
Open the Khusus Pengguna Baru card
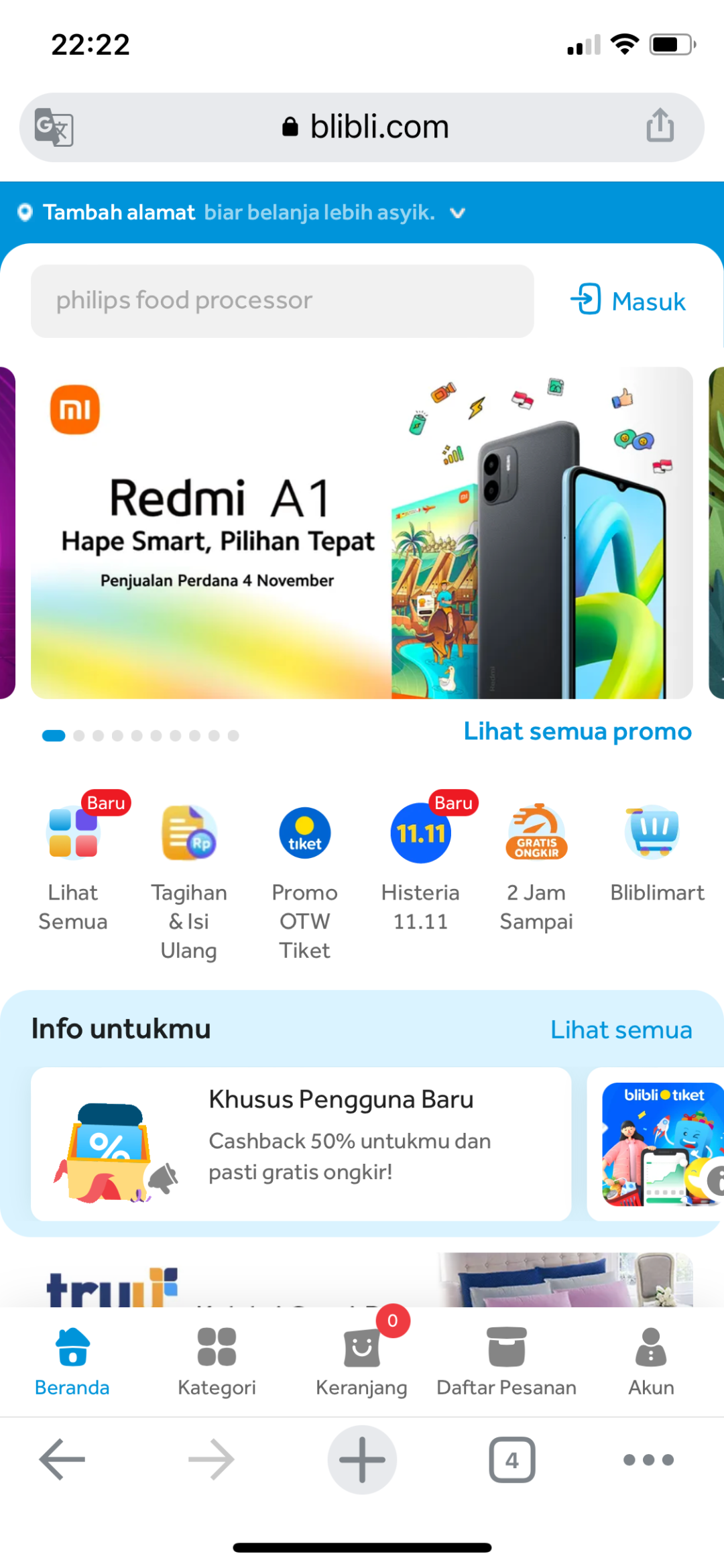pyautogui.click(x=301, y=1144)
